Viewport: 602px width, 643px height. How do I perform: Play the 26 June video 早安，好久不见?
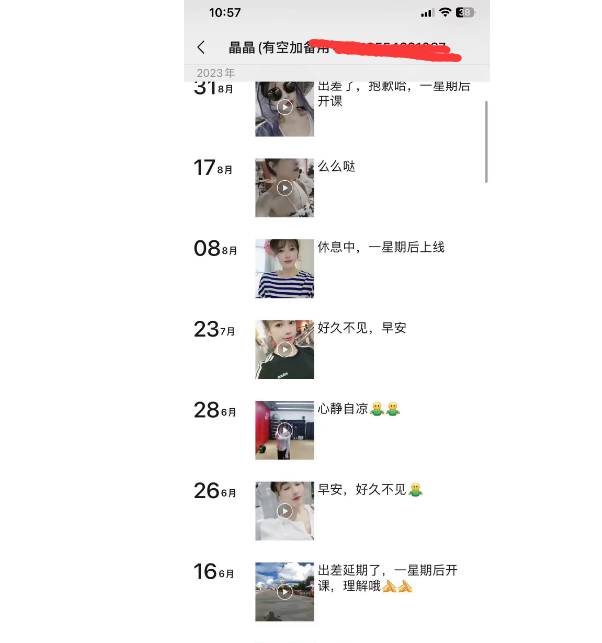point(284,511)
